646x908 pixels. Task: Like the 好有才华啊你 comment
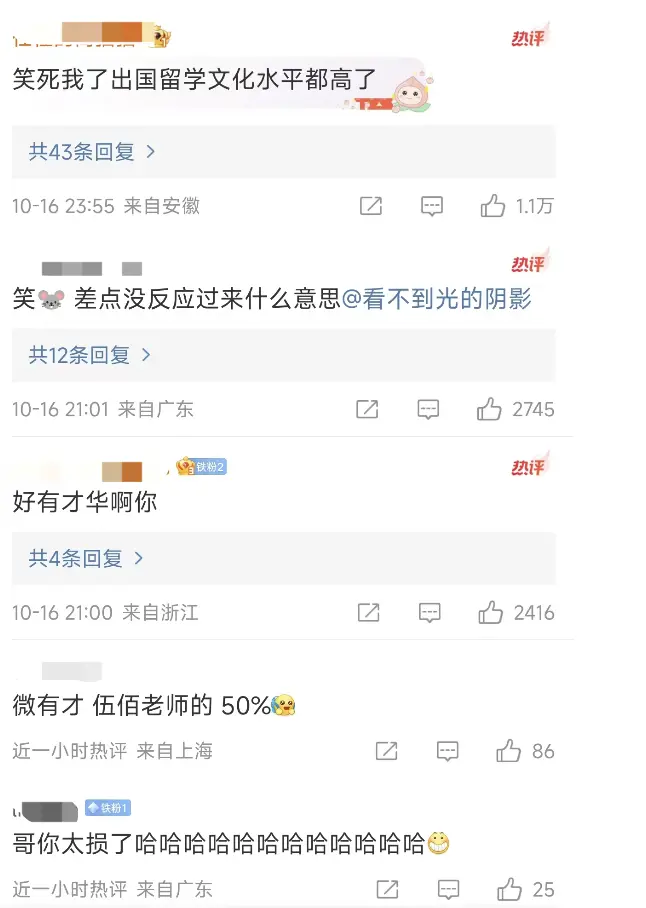490,613
